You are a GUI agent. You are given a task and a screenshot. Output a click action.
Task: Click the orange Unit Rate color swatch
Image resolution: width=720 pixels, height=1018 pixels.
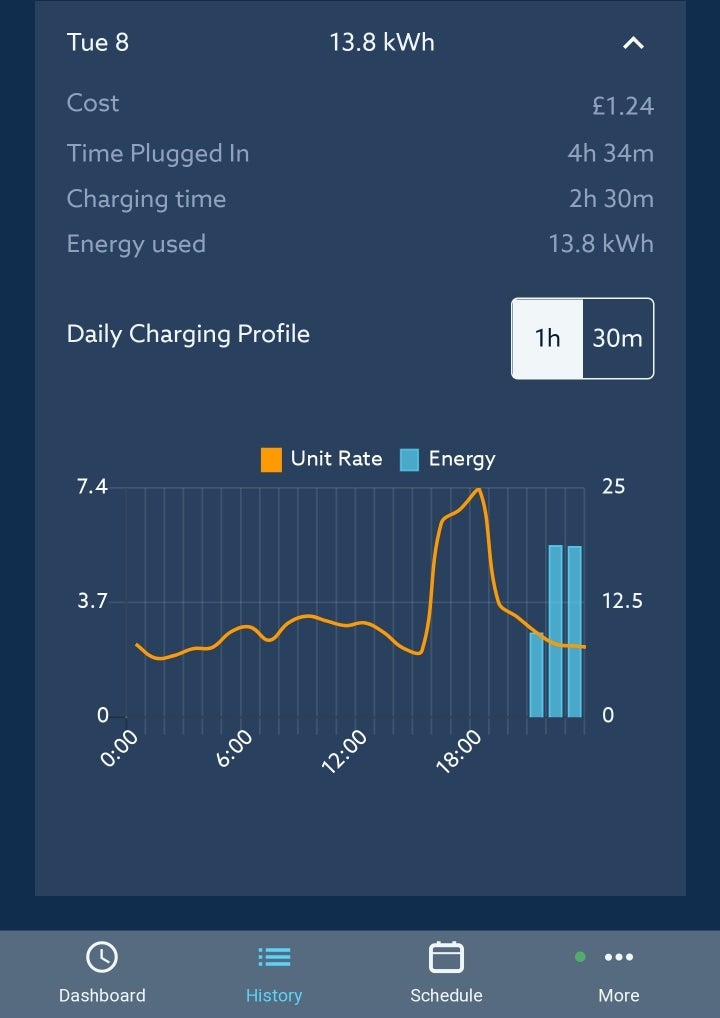coord(270,459)
